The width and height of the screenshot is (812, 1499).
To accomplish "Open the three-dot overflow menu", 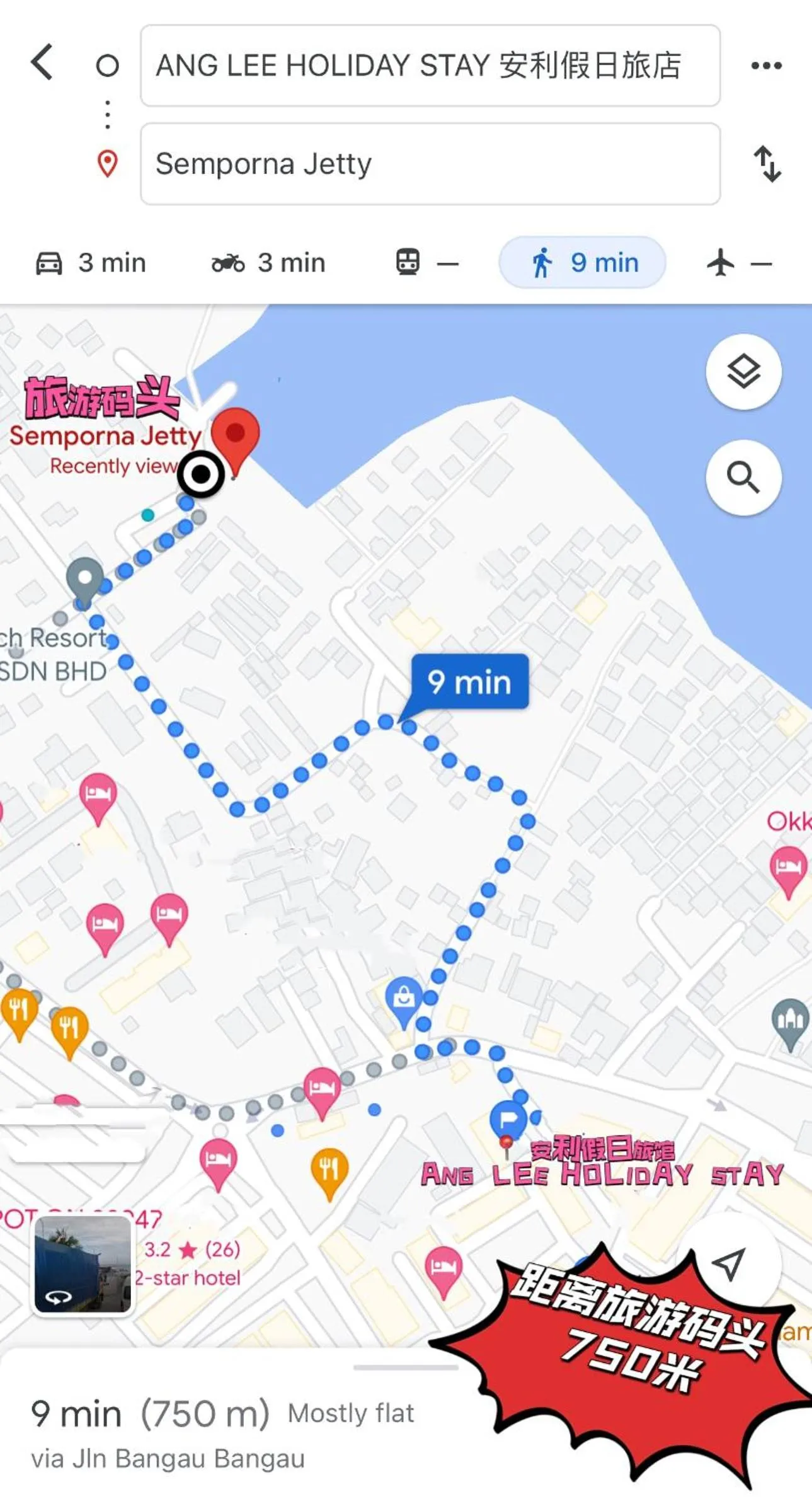I will [x=766, y=66].
